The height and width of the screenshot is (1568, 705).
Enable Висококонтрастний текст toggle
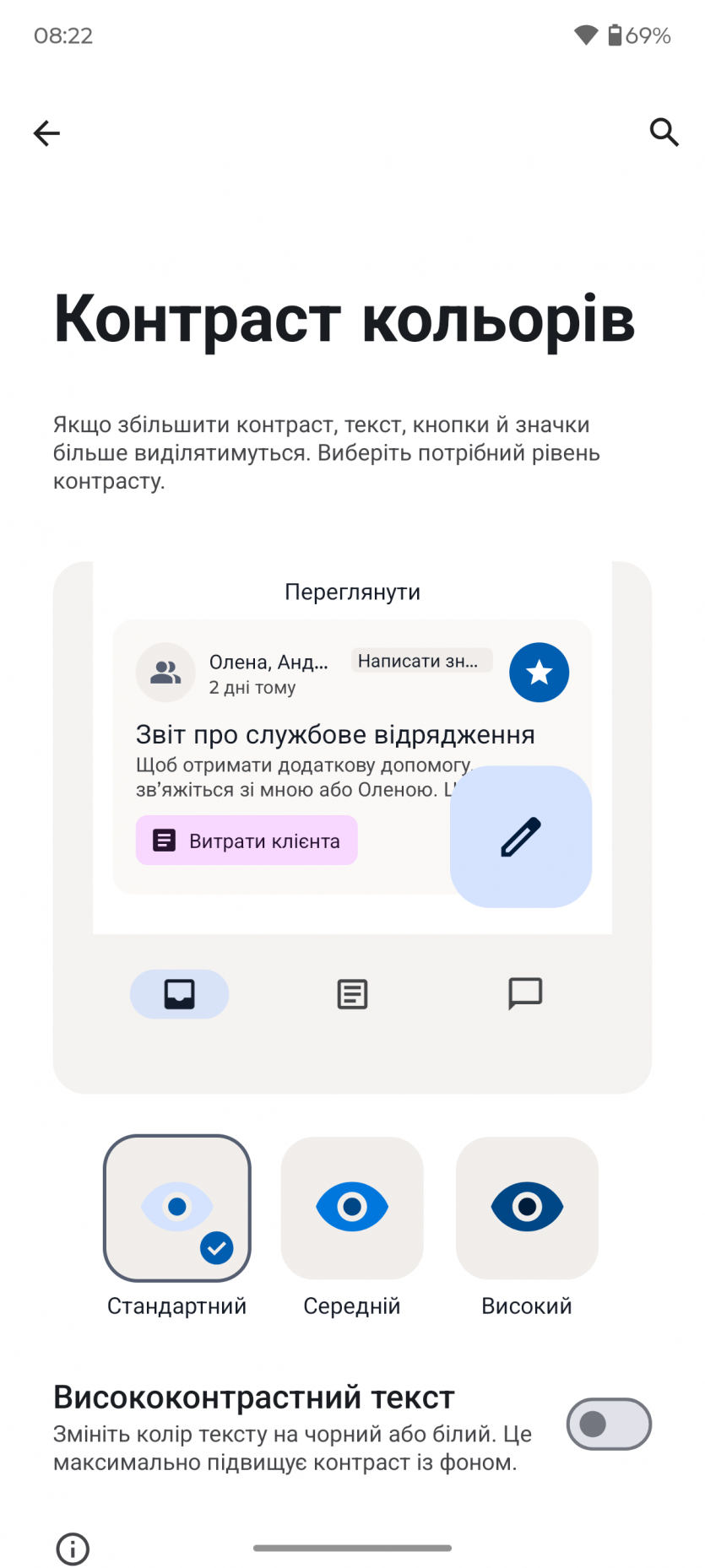click(609, 1424)
